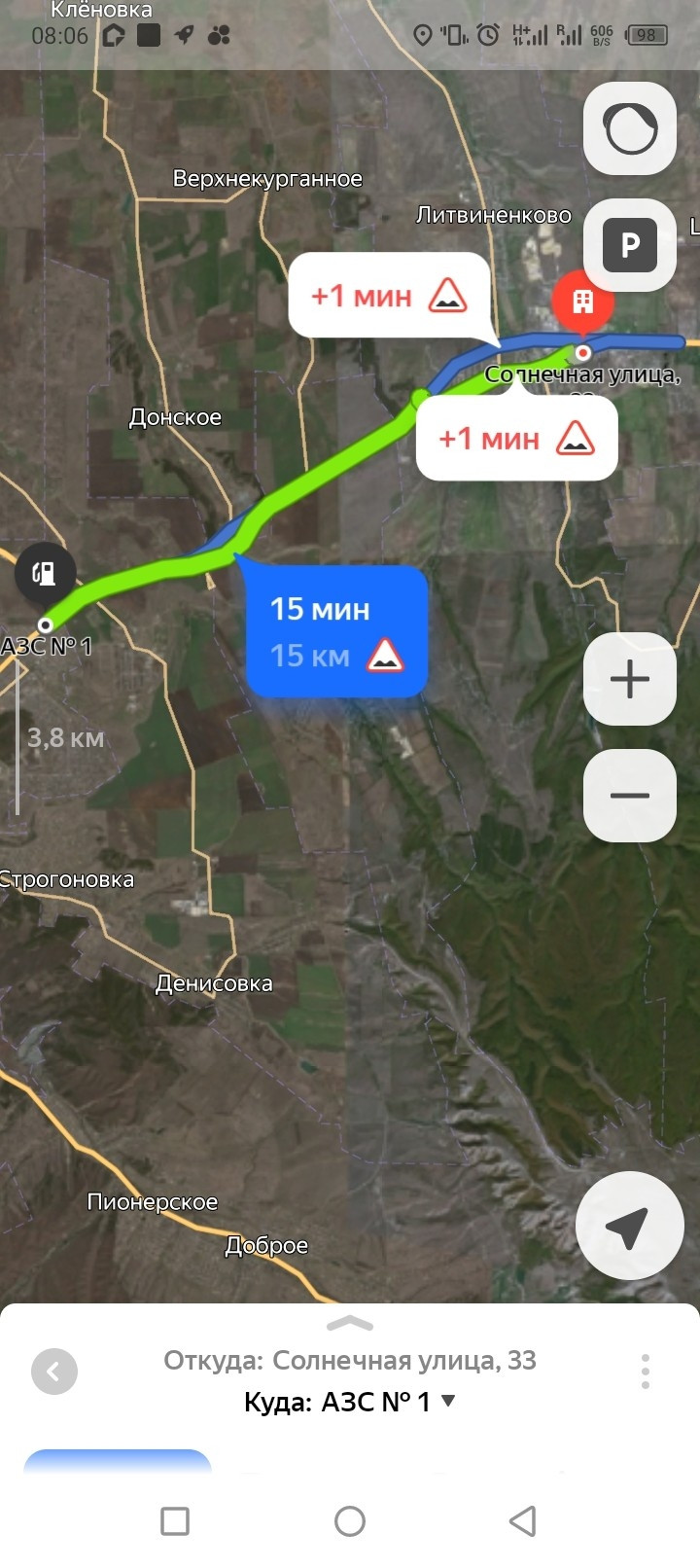Select the 15 мин main route
This screenshot has height=1568, width=700.
[x=336, y=631]
